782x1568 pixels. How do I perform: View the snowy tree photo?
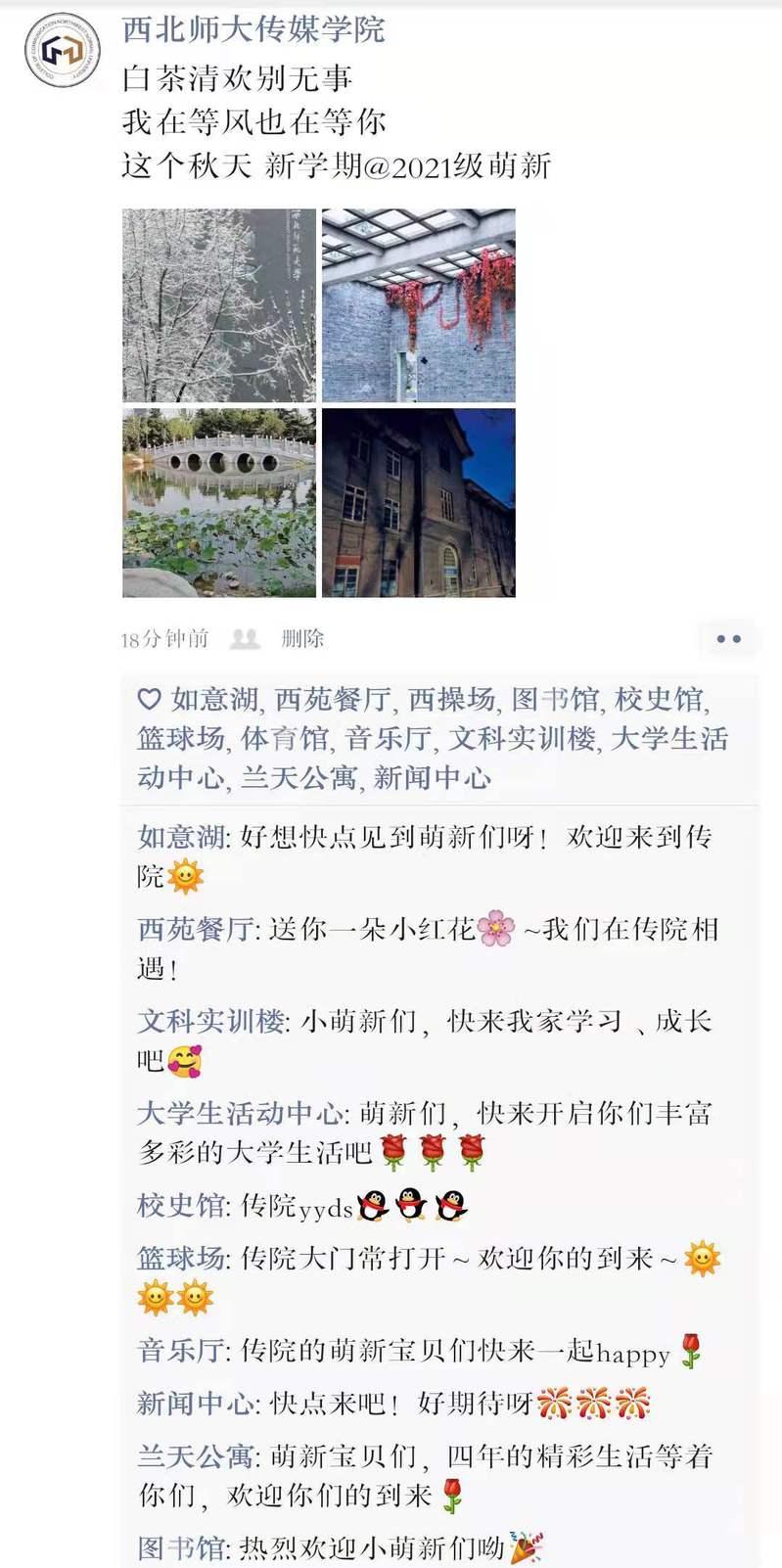[x=219, y=305]
